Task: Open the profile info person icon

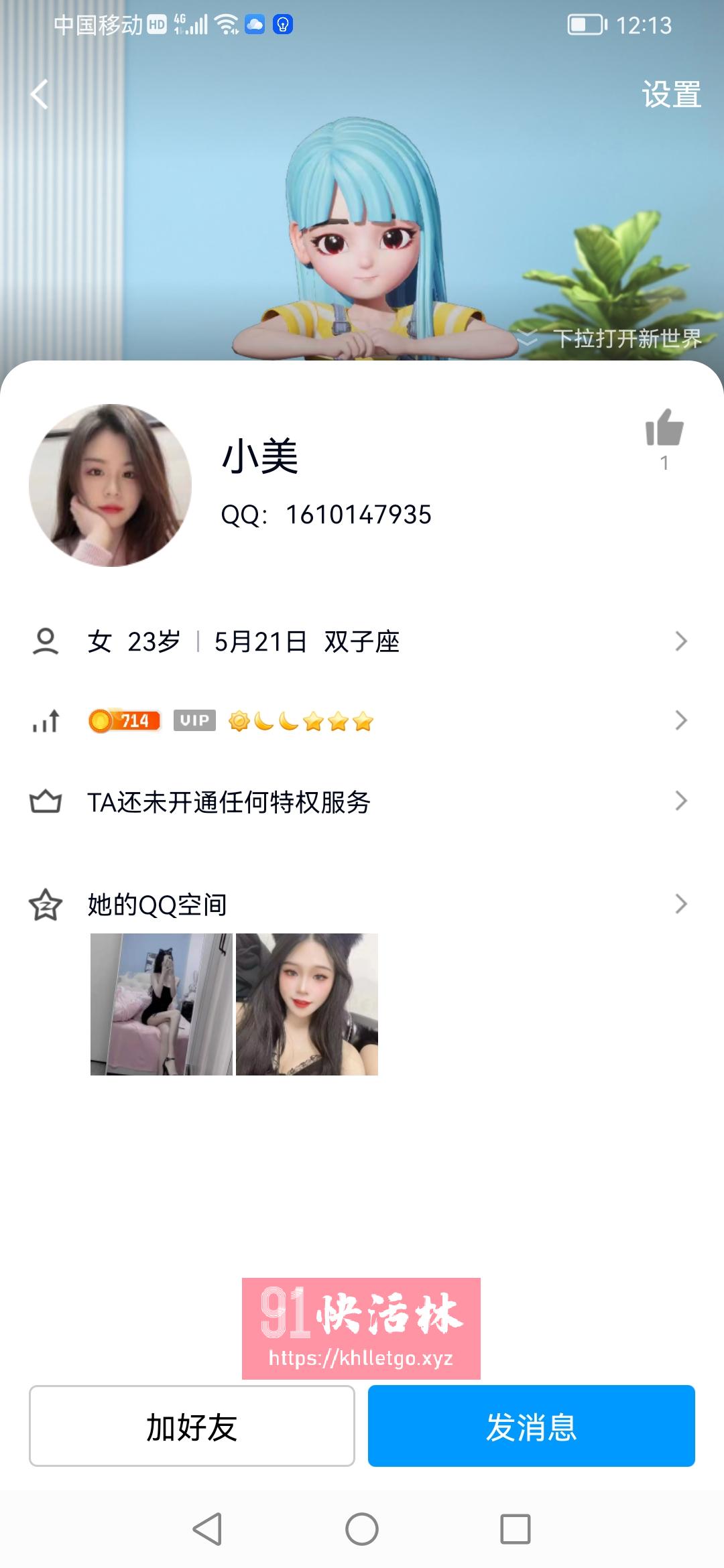Action: tap(45, 641)
